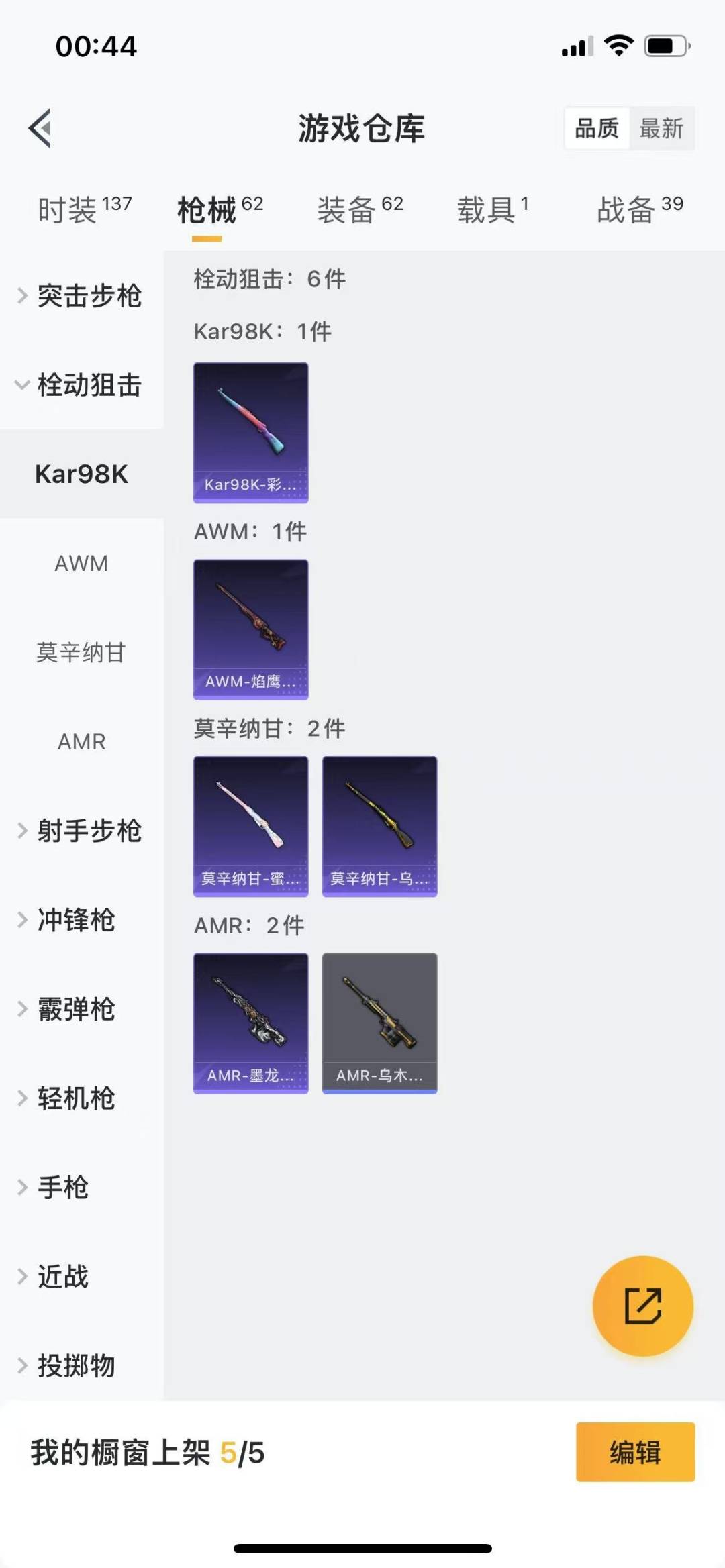Expand the 手枪 category

click(x=81, y=1188)
